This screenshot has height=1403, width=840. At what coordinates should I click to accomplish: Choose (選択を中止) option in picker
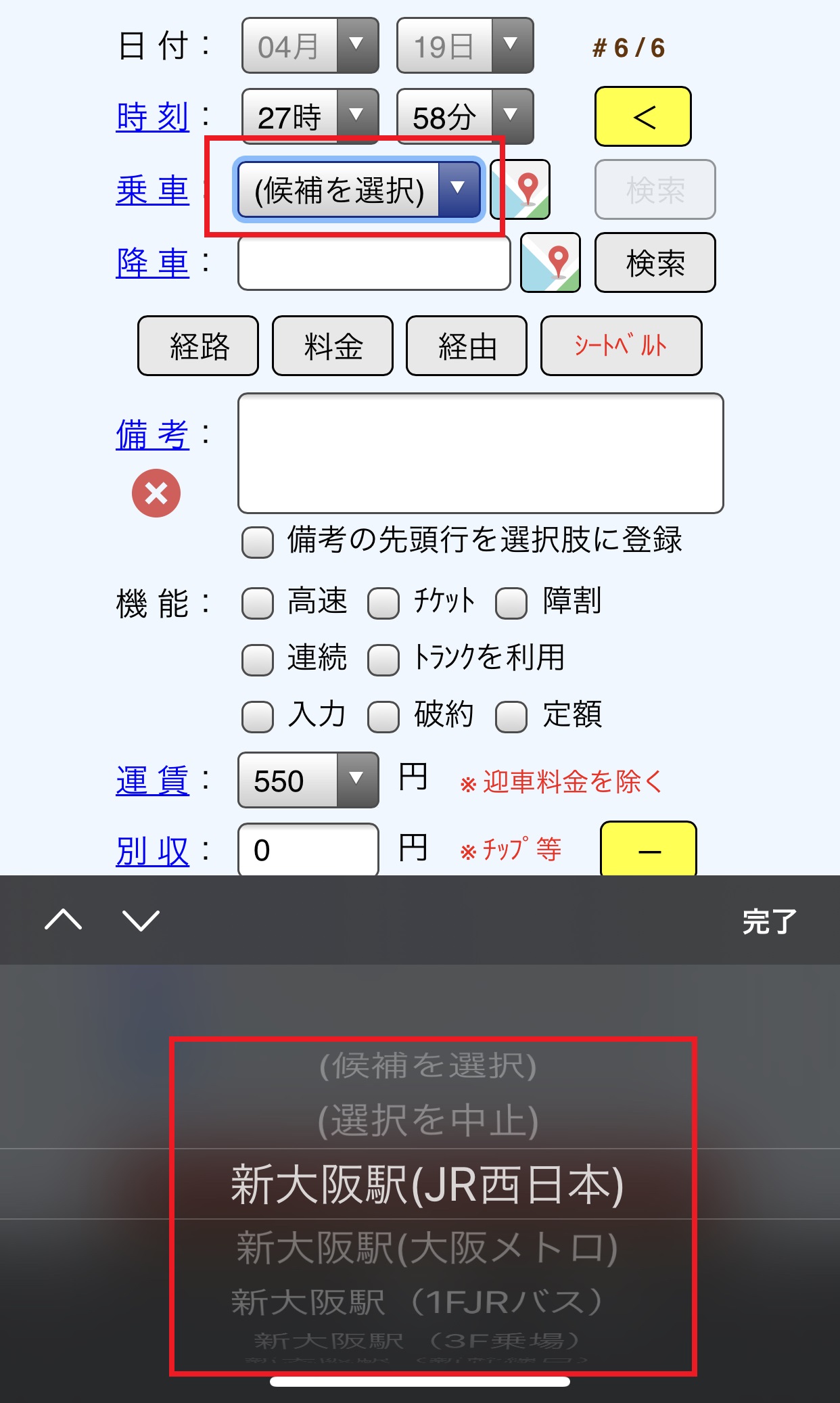coord(427,1120)
